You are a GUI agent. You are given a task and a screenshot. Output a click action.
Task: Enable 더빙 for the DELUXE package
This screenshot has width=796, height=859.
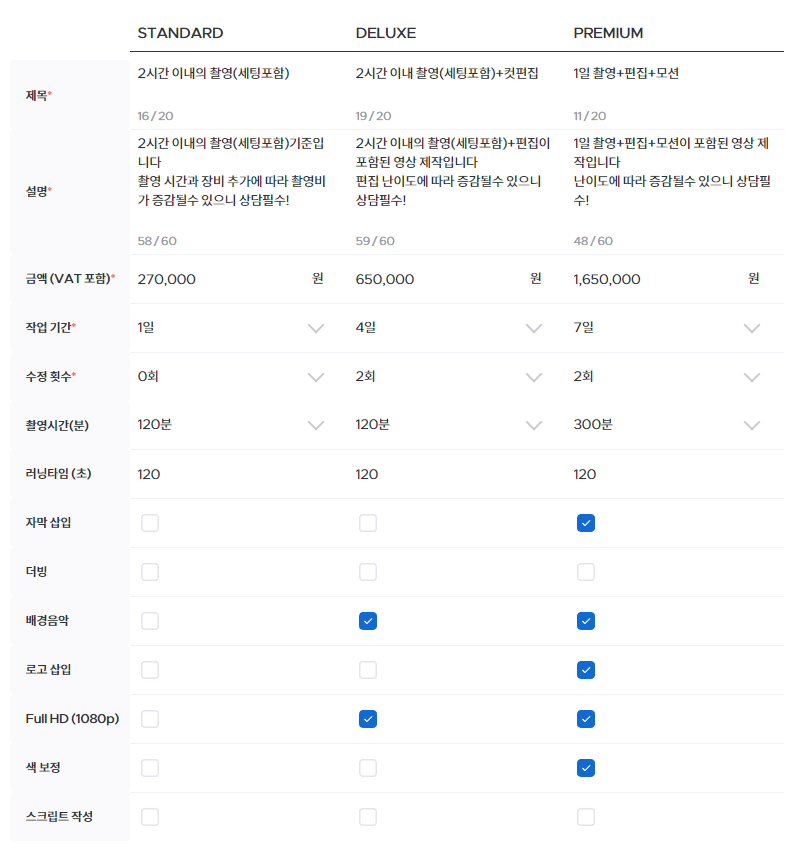(x=368, y=572)
